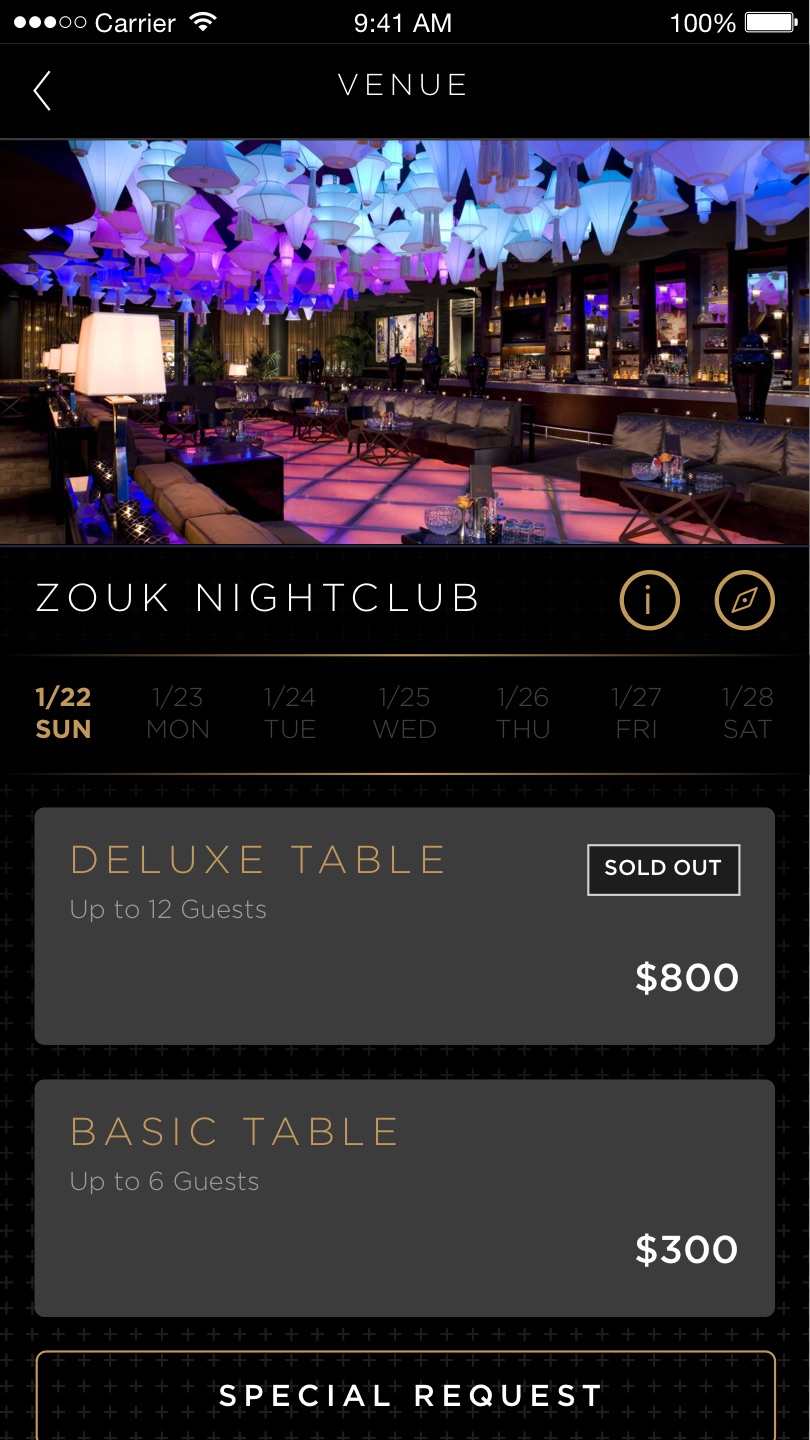Tap the Special Request button

[406, 1395]
